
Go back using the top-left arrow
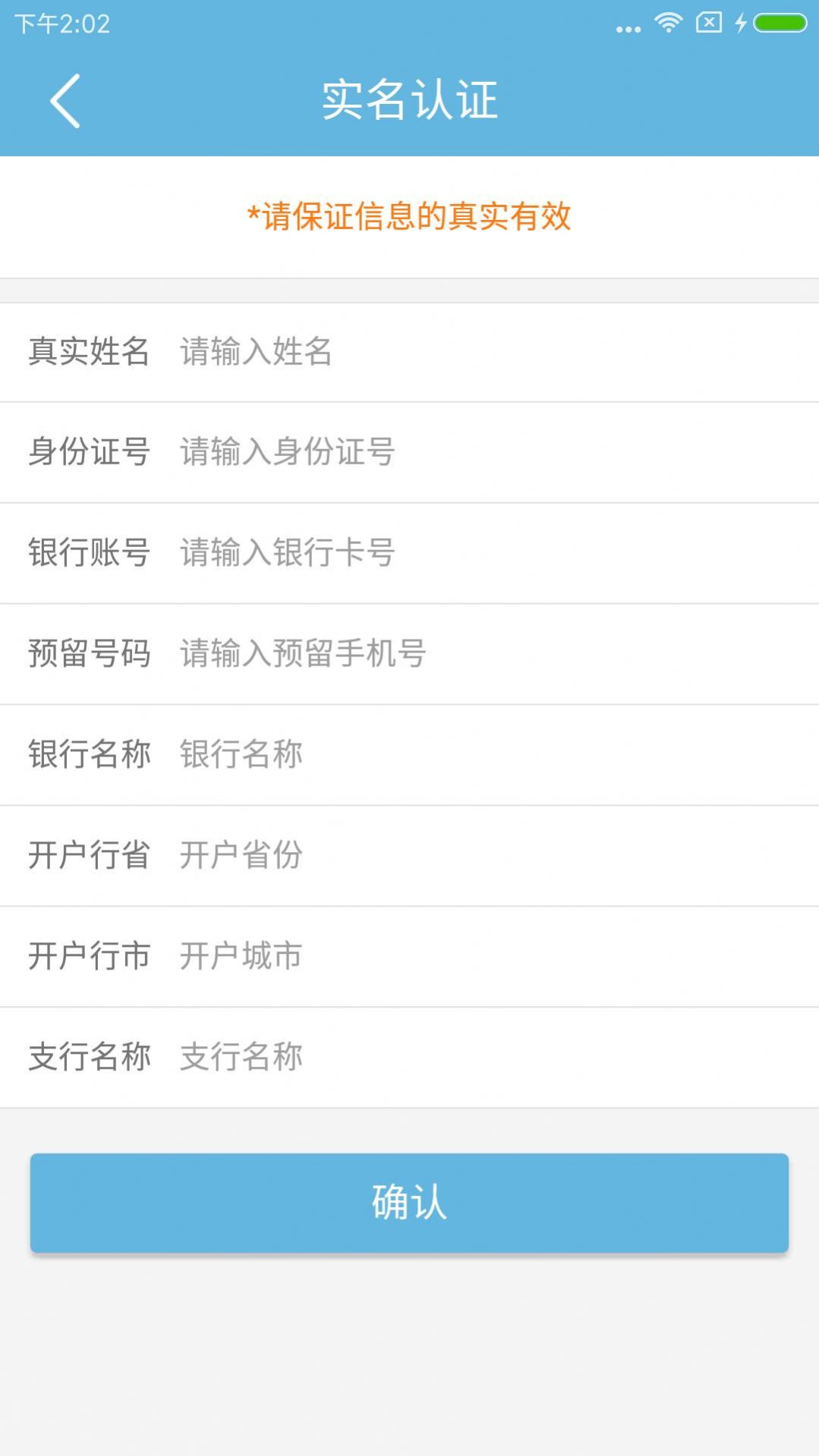(65, 101)
